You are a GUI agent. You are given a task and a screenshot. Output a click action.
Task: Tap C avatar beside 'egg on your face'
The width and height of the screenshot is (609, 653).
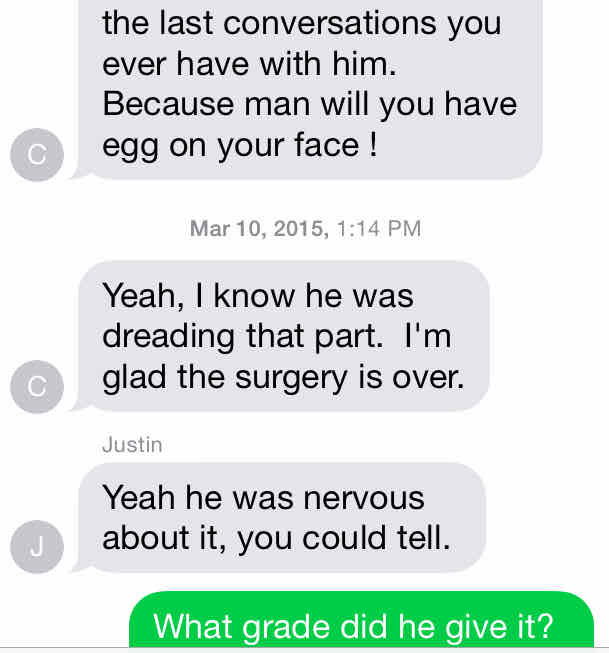click(x=35, y=154)
